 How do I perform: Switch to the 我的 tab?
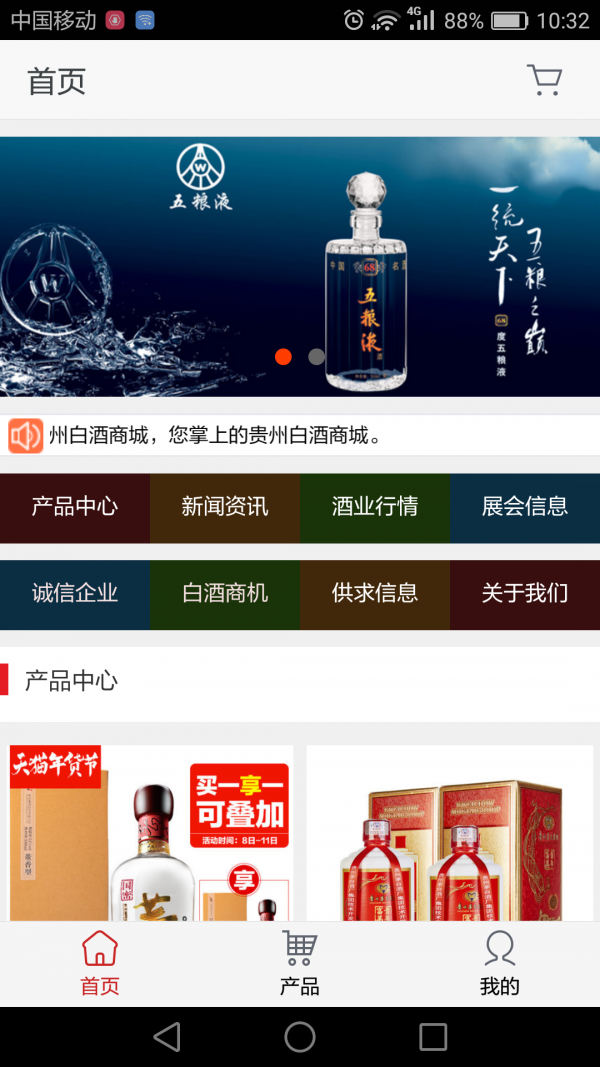[x=499, y=963]
